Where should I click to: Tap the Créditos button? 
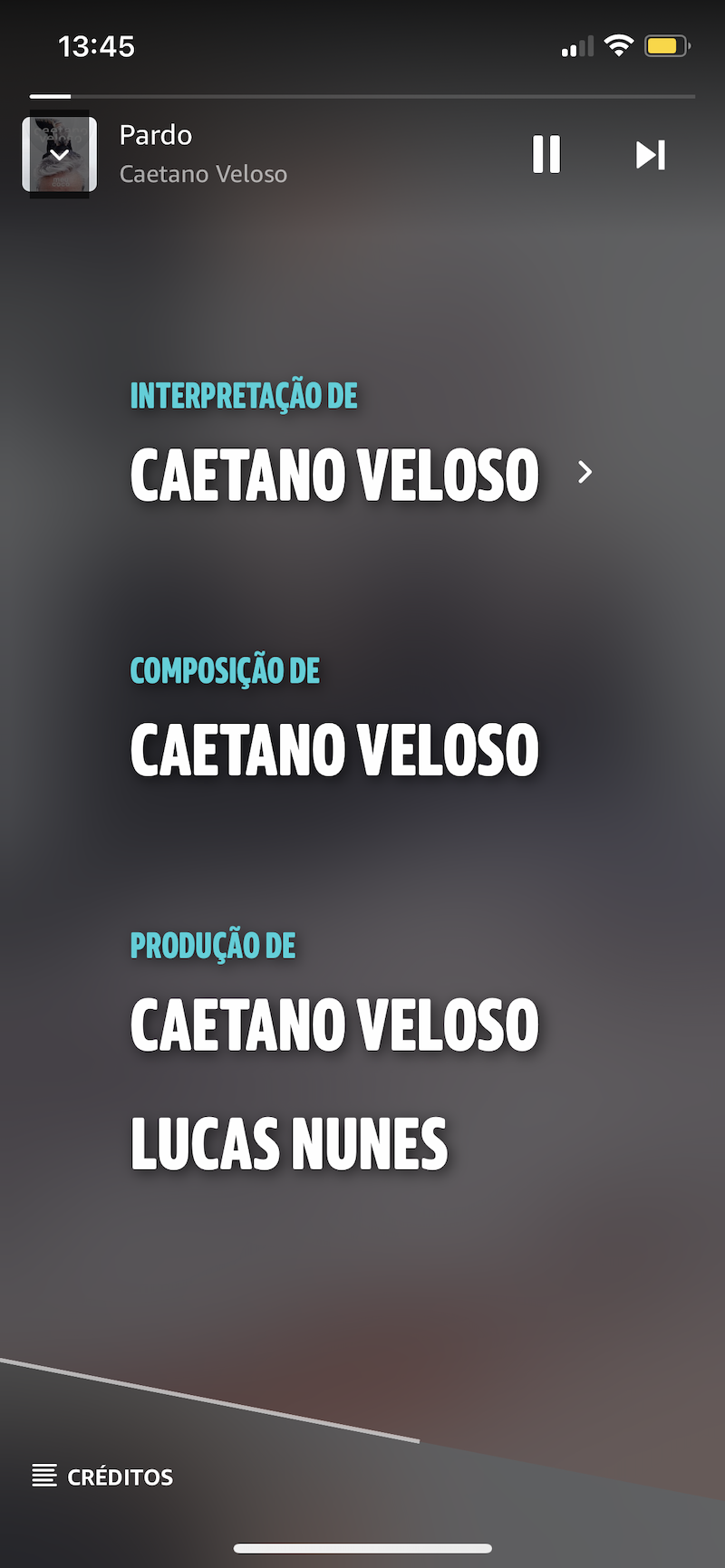[102, 1477]
